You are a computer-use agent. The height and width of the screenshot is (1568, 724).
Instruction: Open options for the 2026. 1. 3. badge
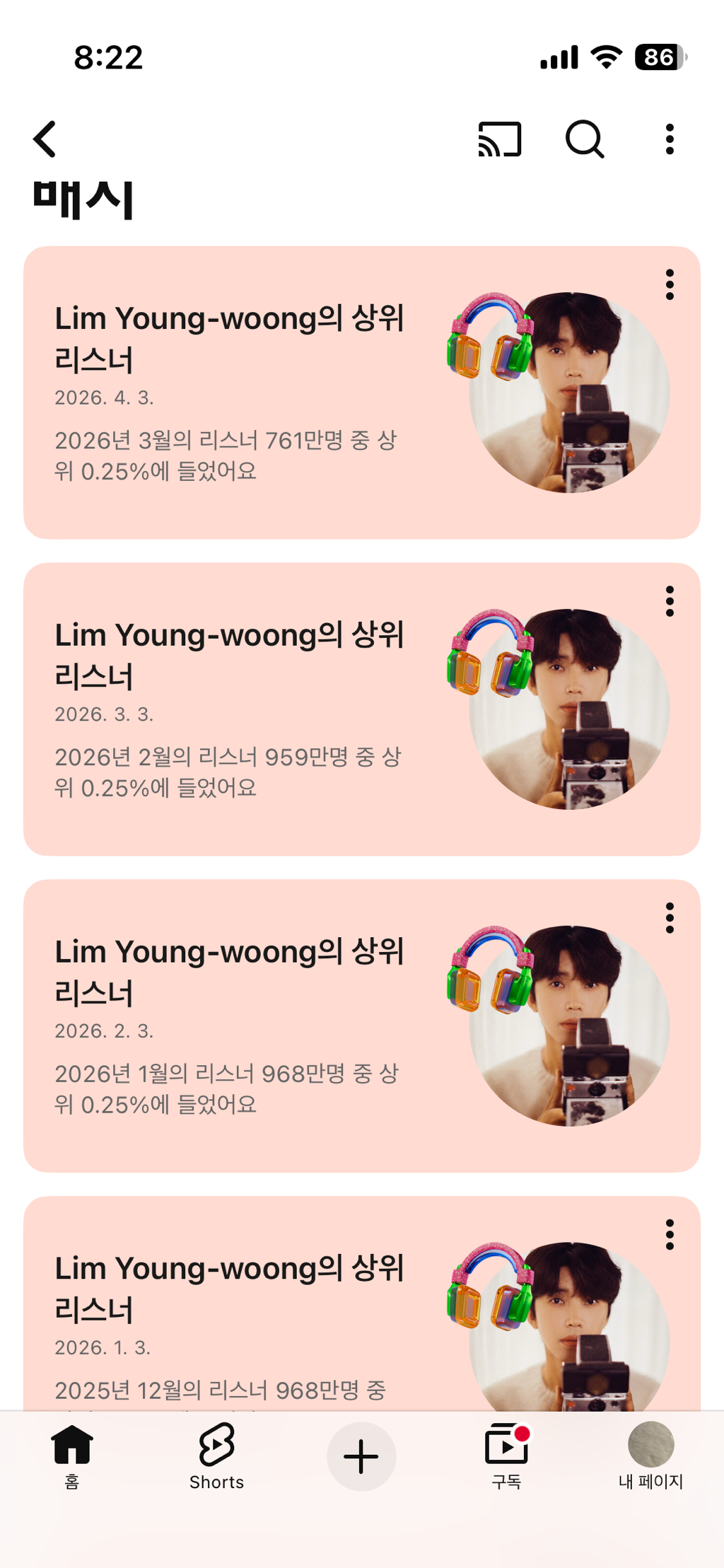(670, 1235)
